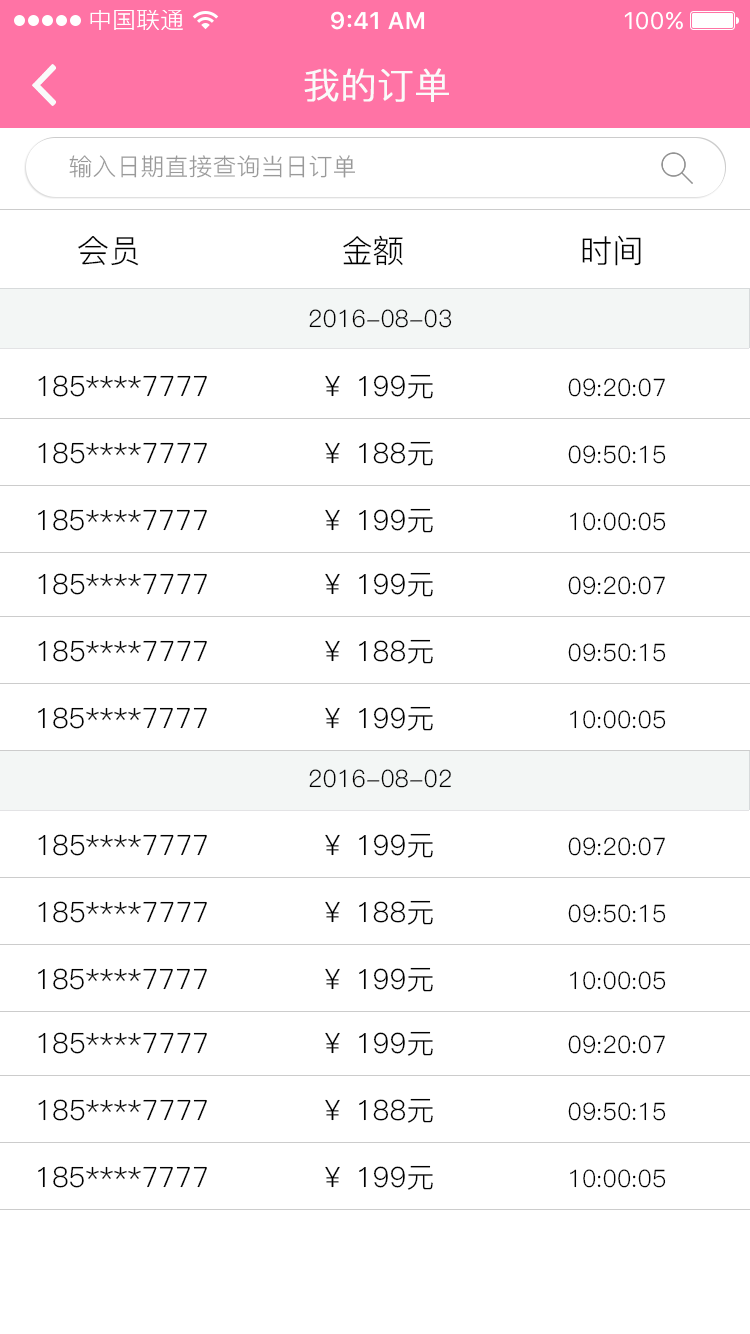Go back from 我的订单 page
Screen dimensions: 750x1334
point(45,85)
